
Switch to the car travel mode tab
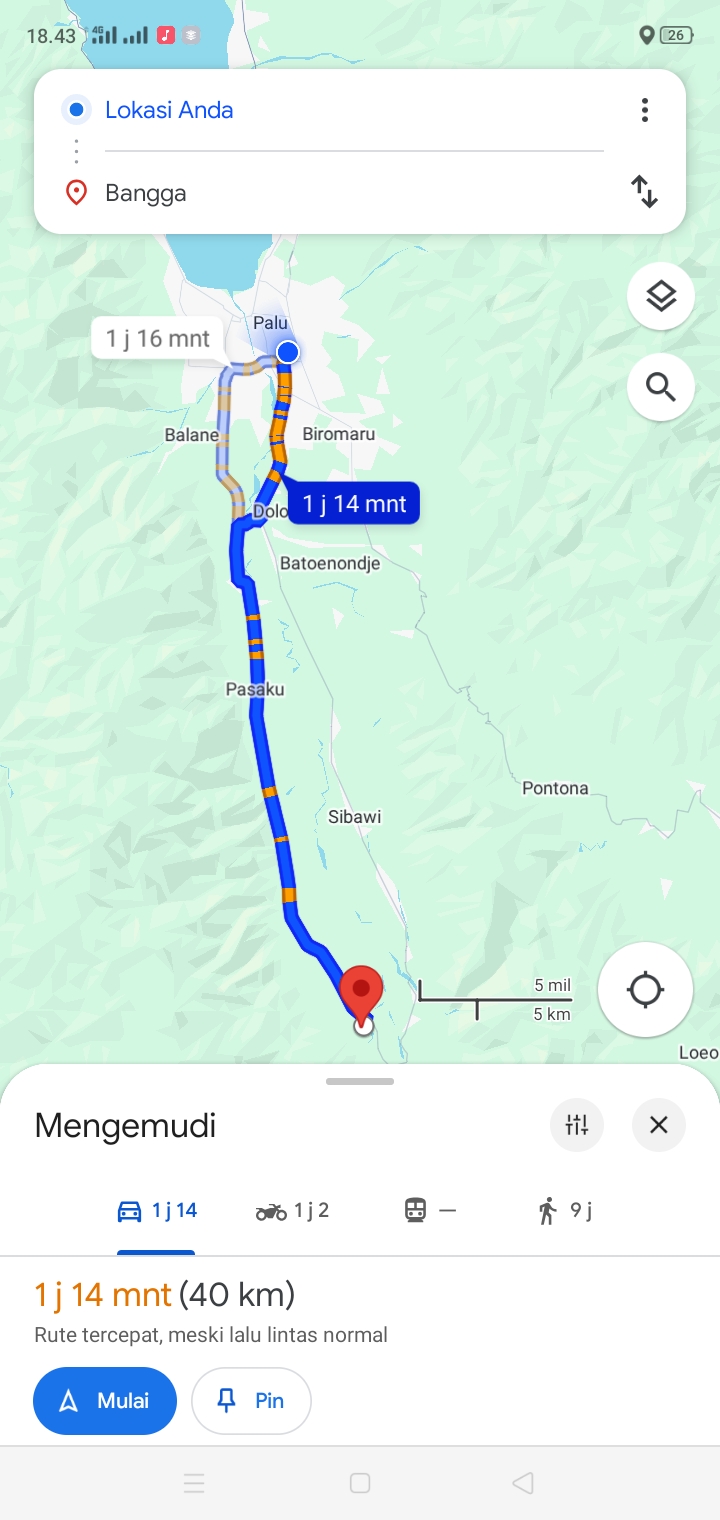pyautogui.click(x=156, y=1211)
